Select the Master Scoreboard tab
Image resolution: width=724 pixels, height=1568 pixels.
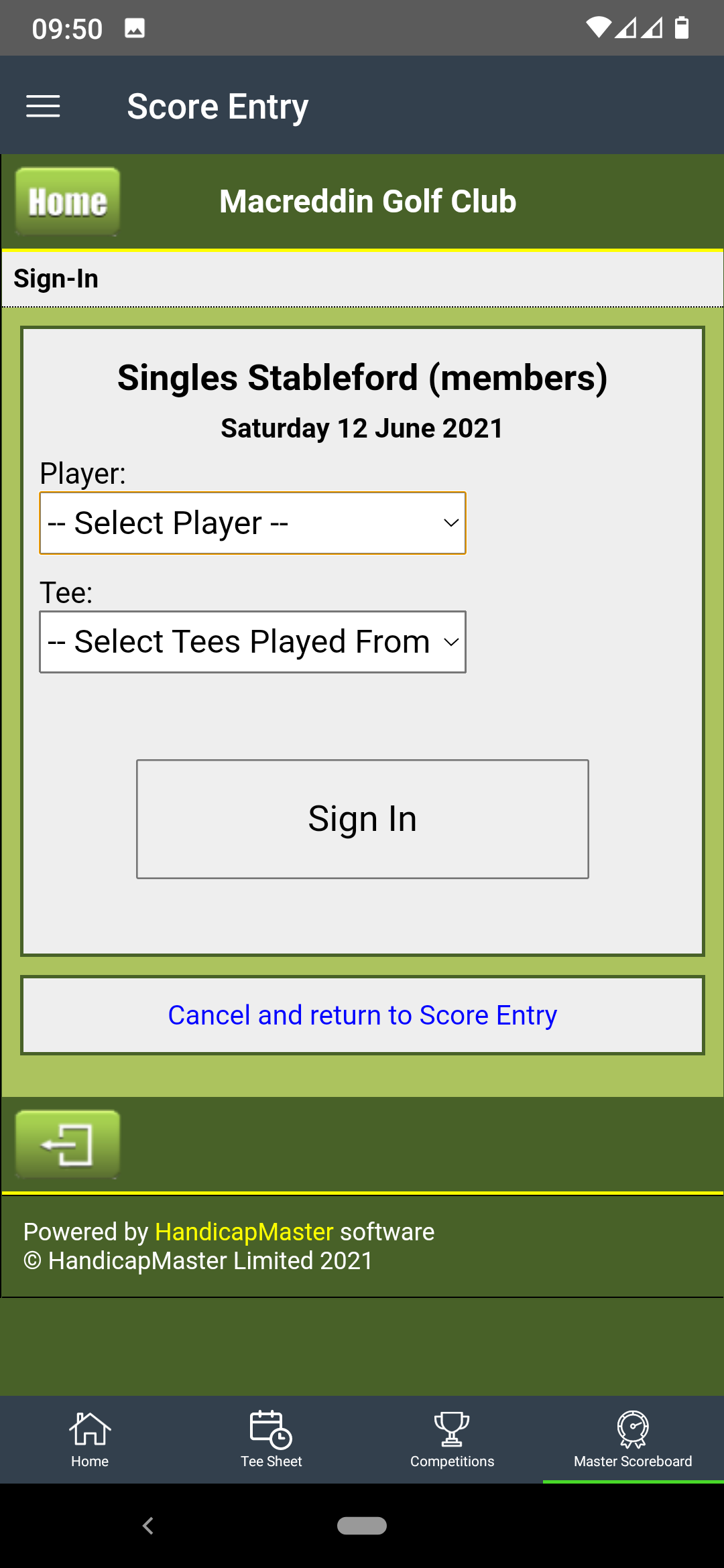(x=633, y=1439)
